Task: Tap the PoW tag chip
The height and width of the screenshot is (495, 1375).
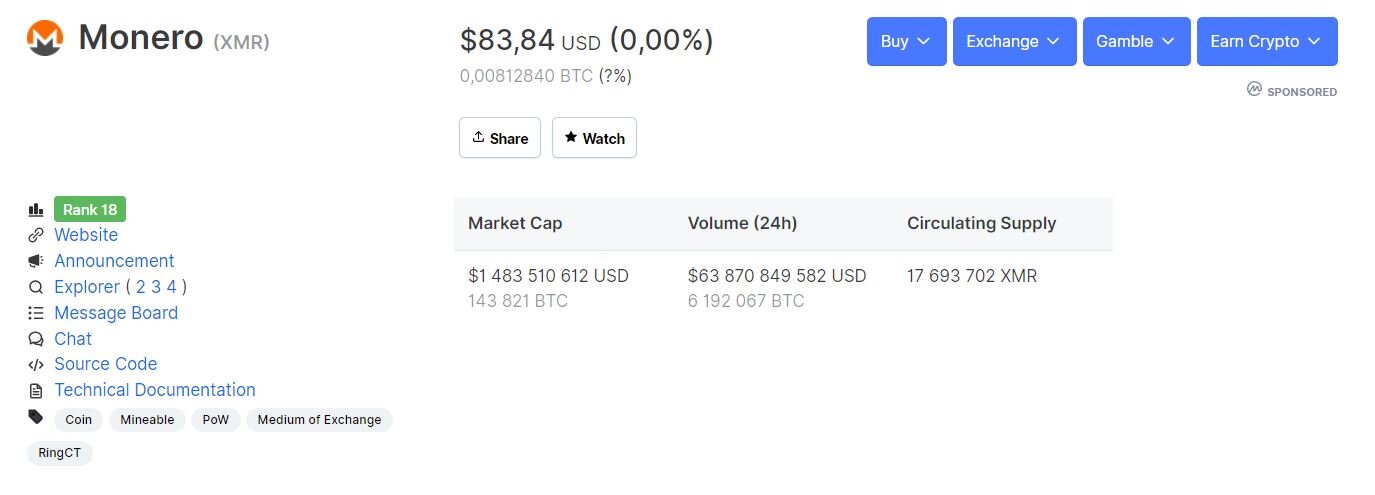Action: tap(215, 420)
